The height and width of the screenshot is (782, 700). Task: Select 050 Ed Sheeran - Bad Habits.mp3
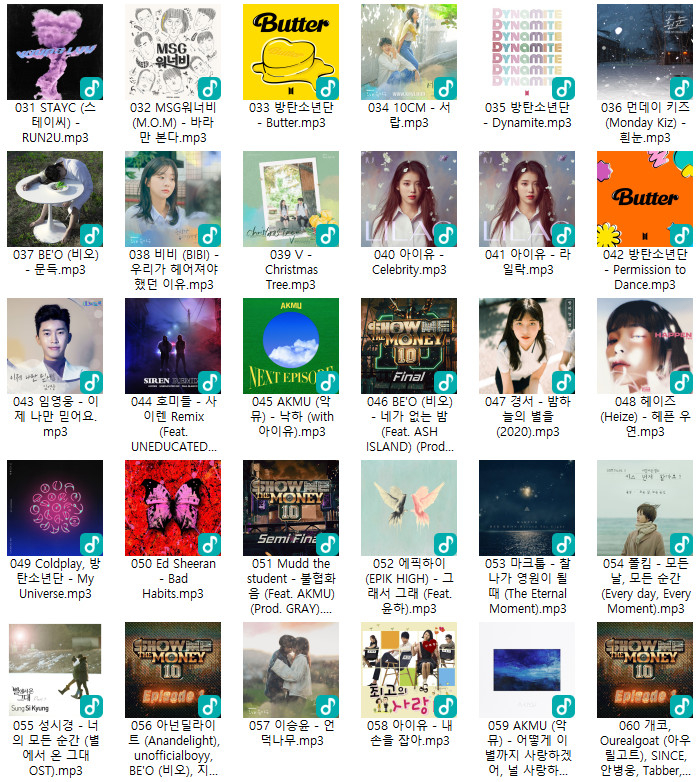coord(173,508)
